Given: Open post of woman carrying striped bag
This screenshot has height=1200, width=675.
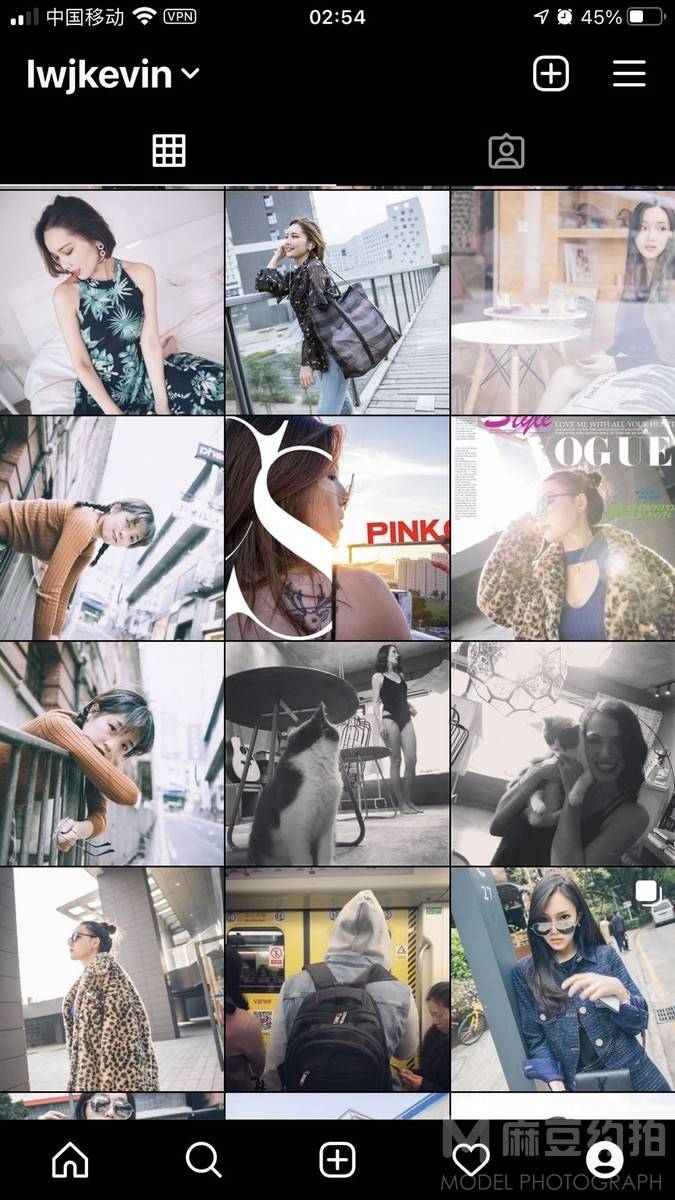Looking at the screenshot, I should [x=337, y=302].
